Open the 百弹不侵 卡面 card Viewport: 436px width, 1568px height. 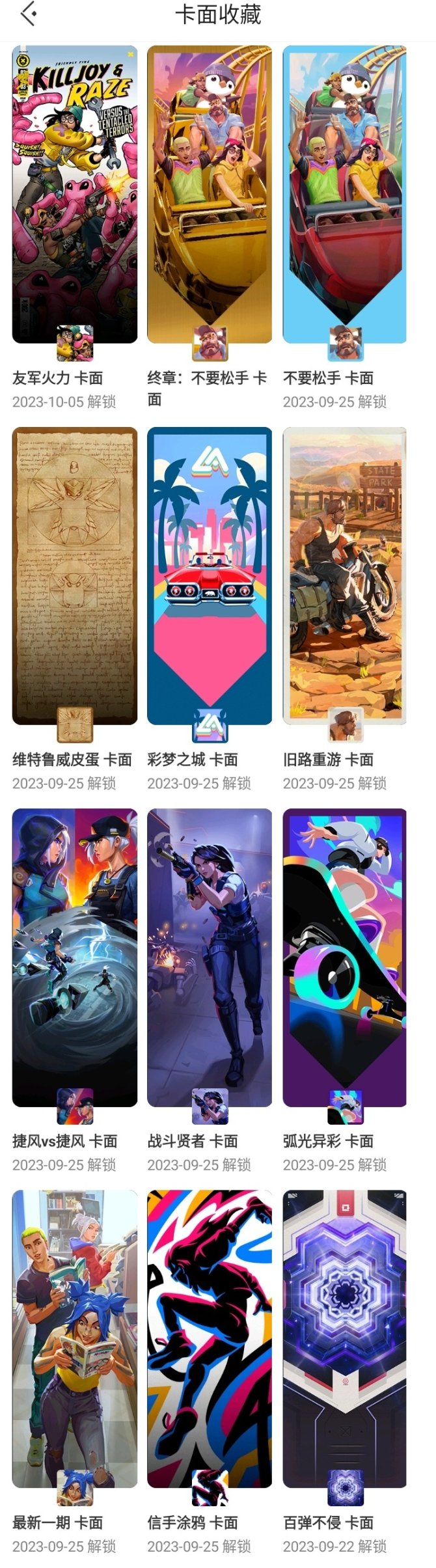pyautogui.click(x=344, y=1338)
